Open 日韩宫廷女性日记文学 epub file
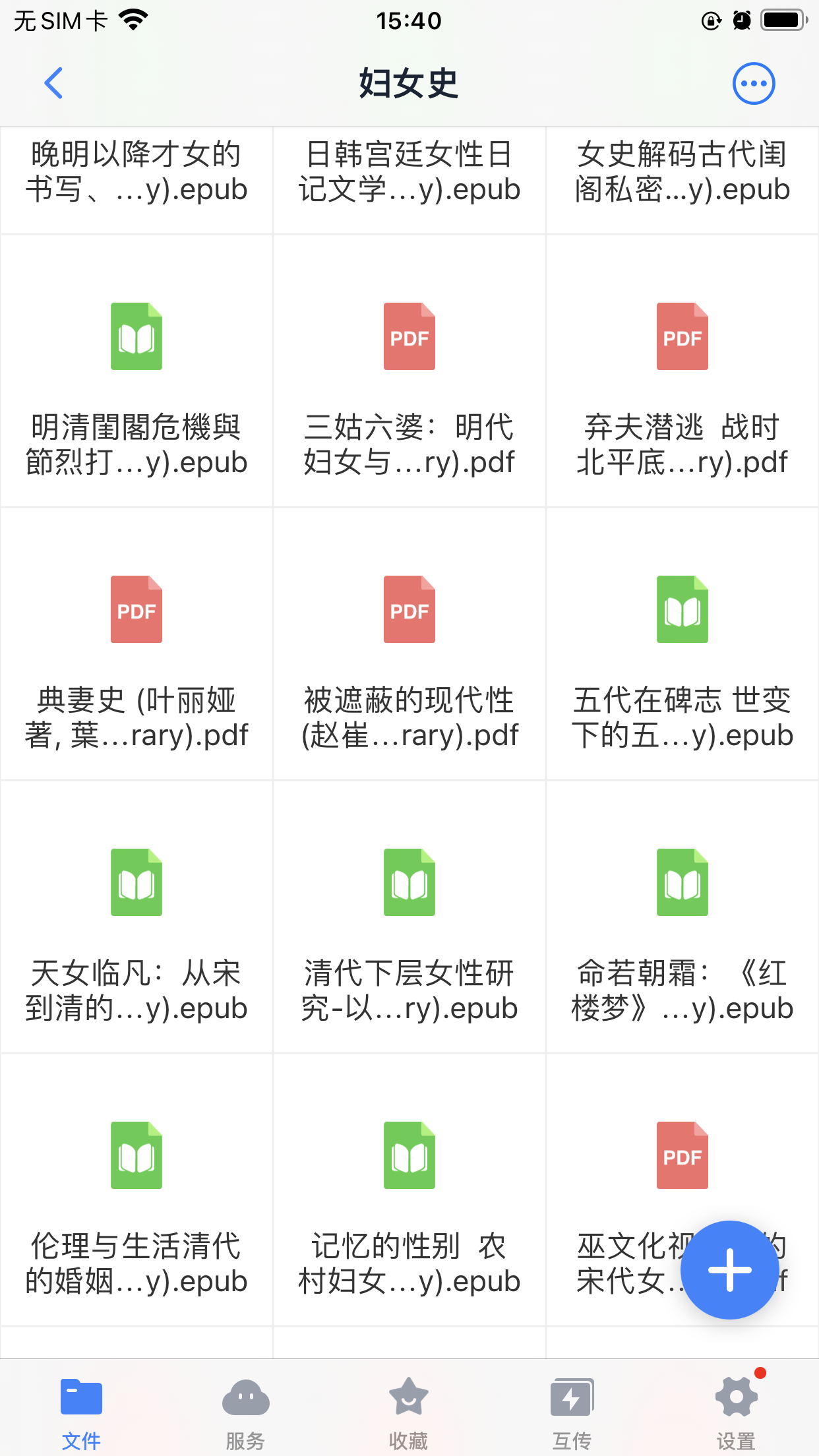Image resolution: width=819 pixels, height=1456 pixels. pyautogui.click(x=409, y=173)
